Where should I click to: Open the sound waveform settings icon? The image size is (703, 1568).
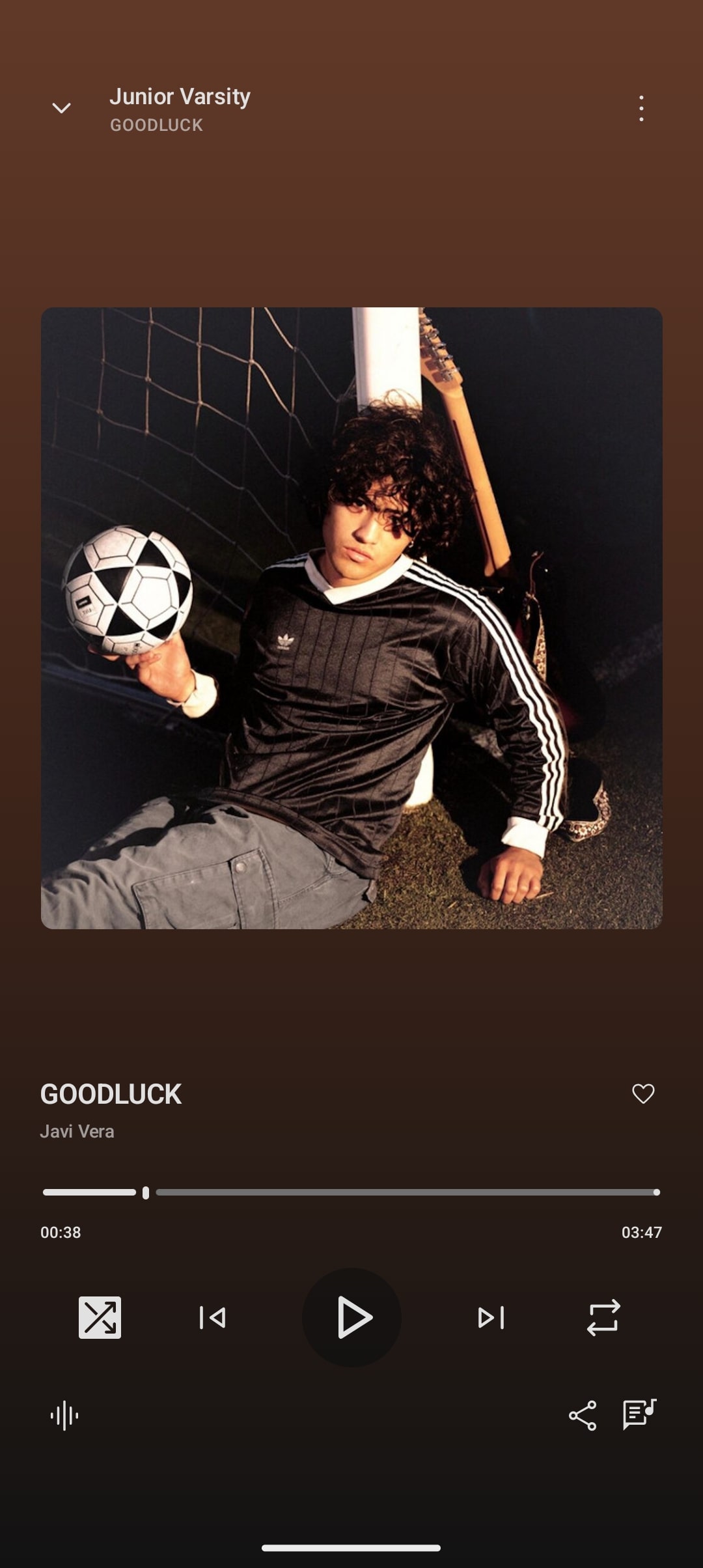click(x=64, y=1416)
